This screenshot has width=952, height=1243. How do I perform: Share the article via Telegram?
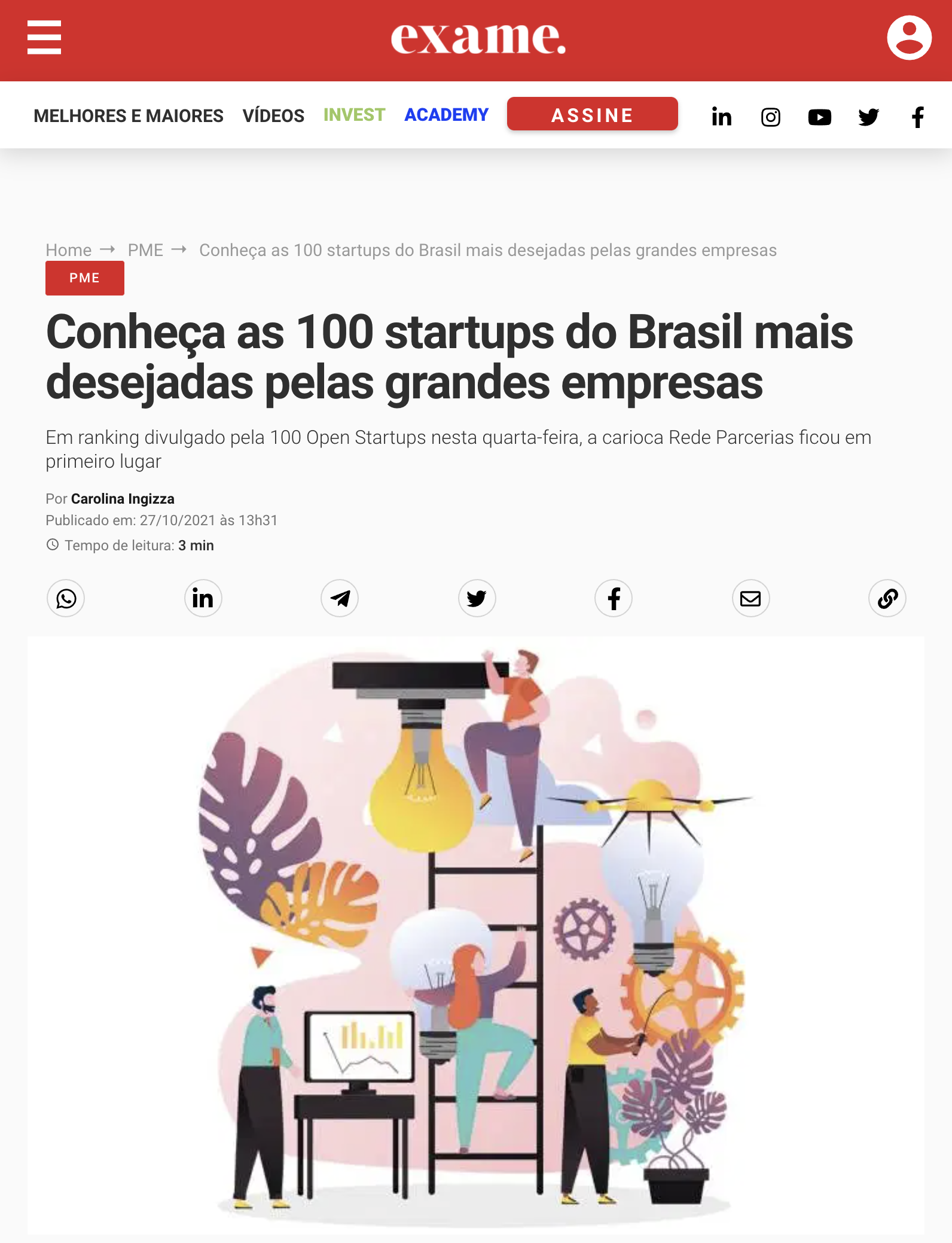coord(340,598)
